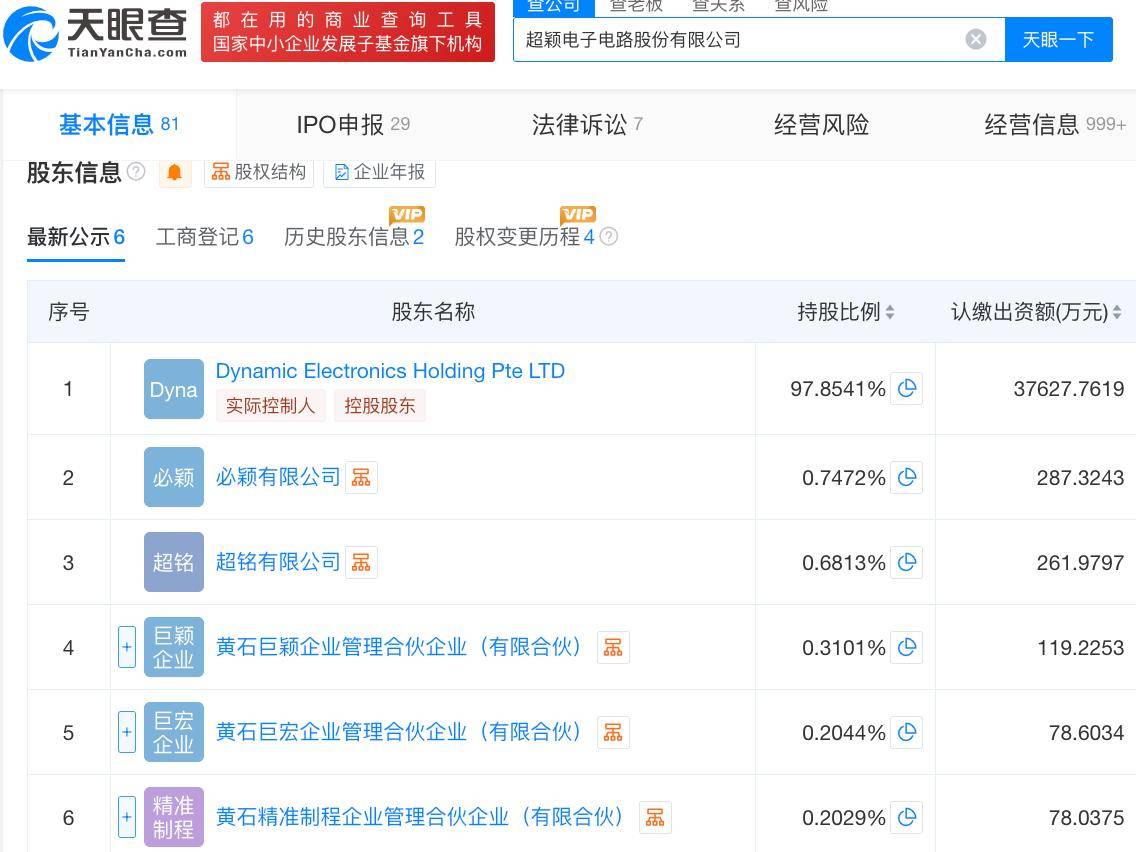Show the 股权变更历程 sub-tab
The image size is (1136, 852).
(524, 237)
